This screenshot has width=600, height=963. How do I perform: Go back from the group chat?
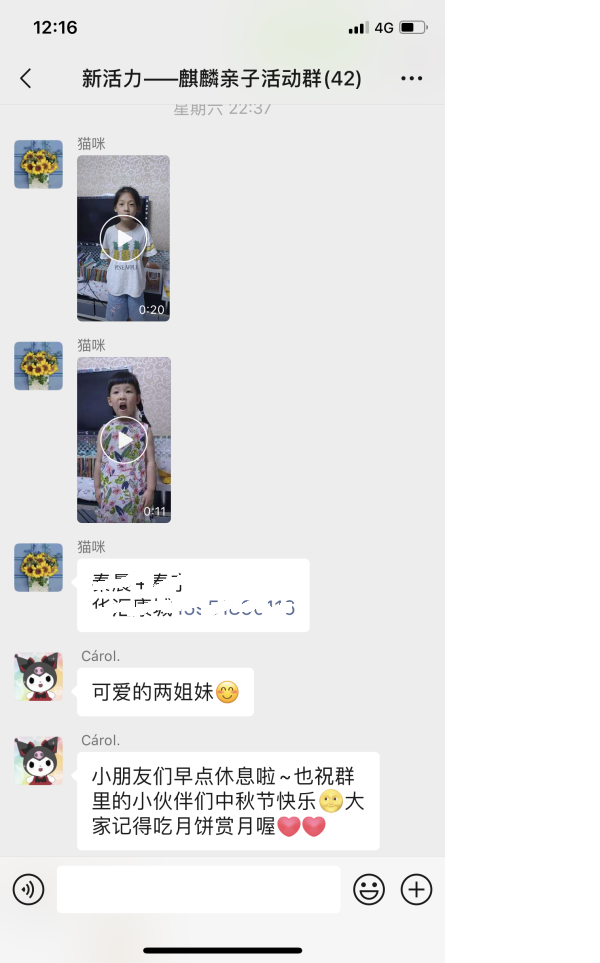coord(26,79)
